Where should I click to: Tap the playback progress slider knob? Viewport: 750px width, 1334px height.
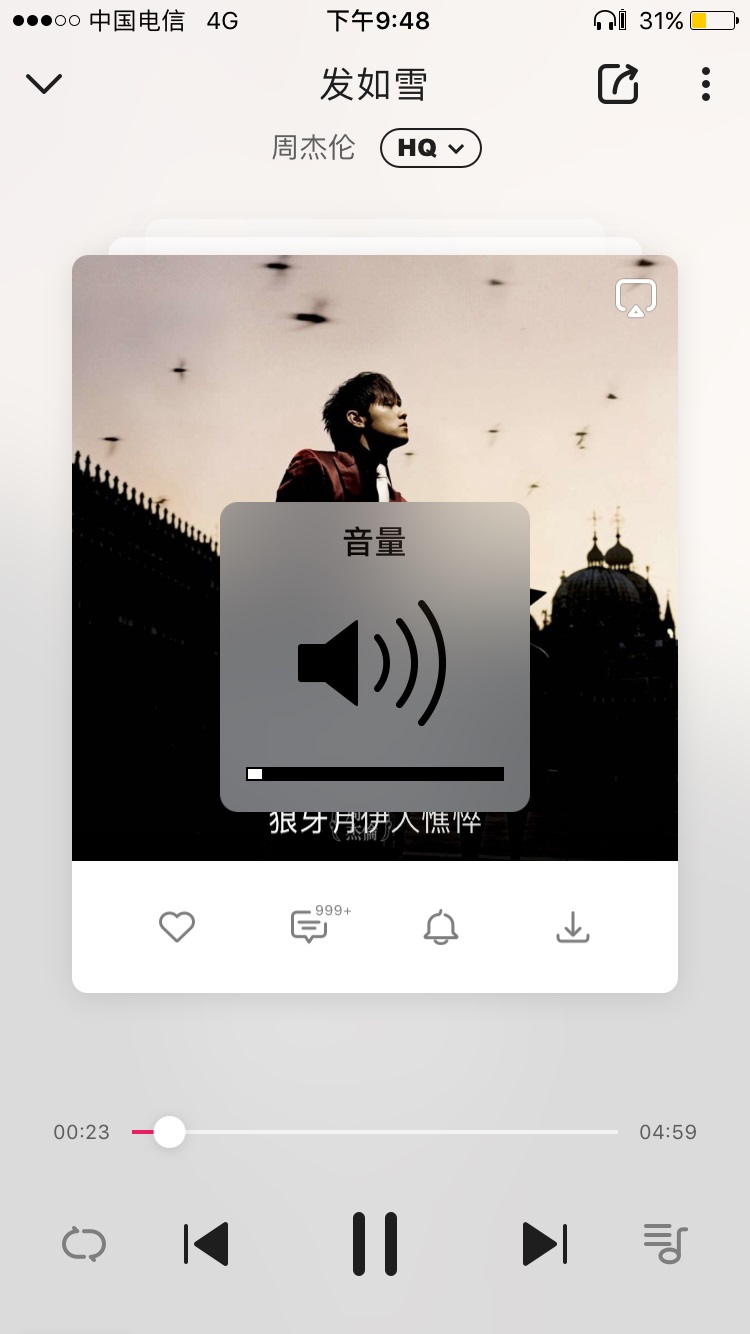pyautogui.click(x=169, y=1132)
